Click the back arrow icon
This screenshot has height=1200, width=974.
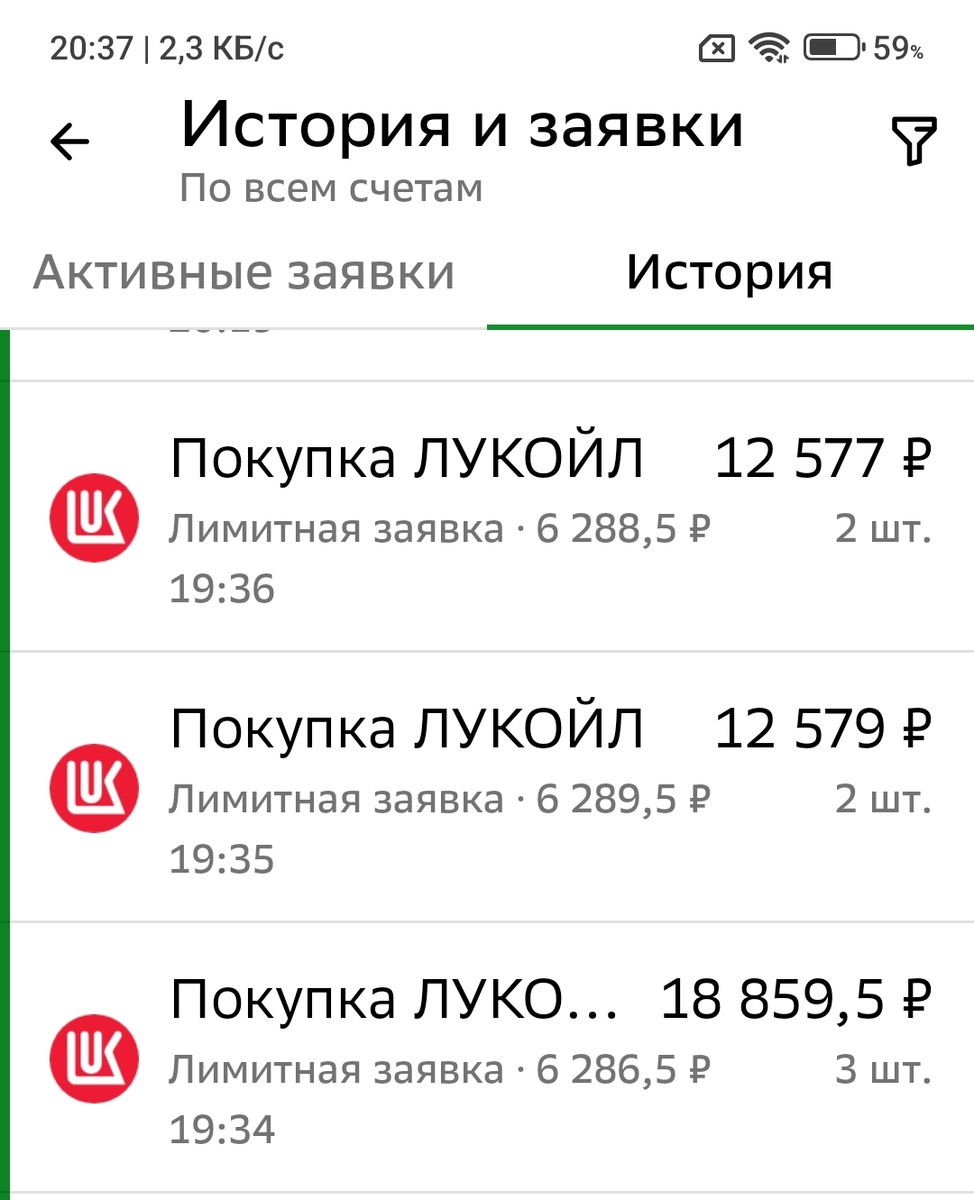[68, 140]
